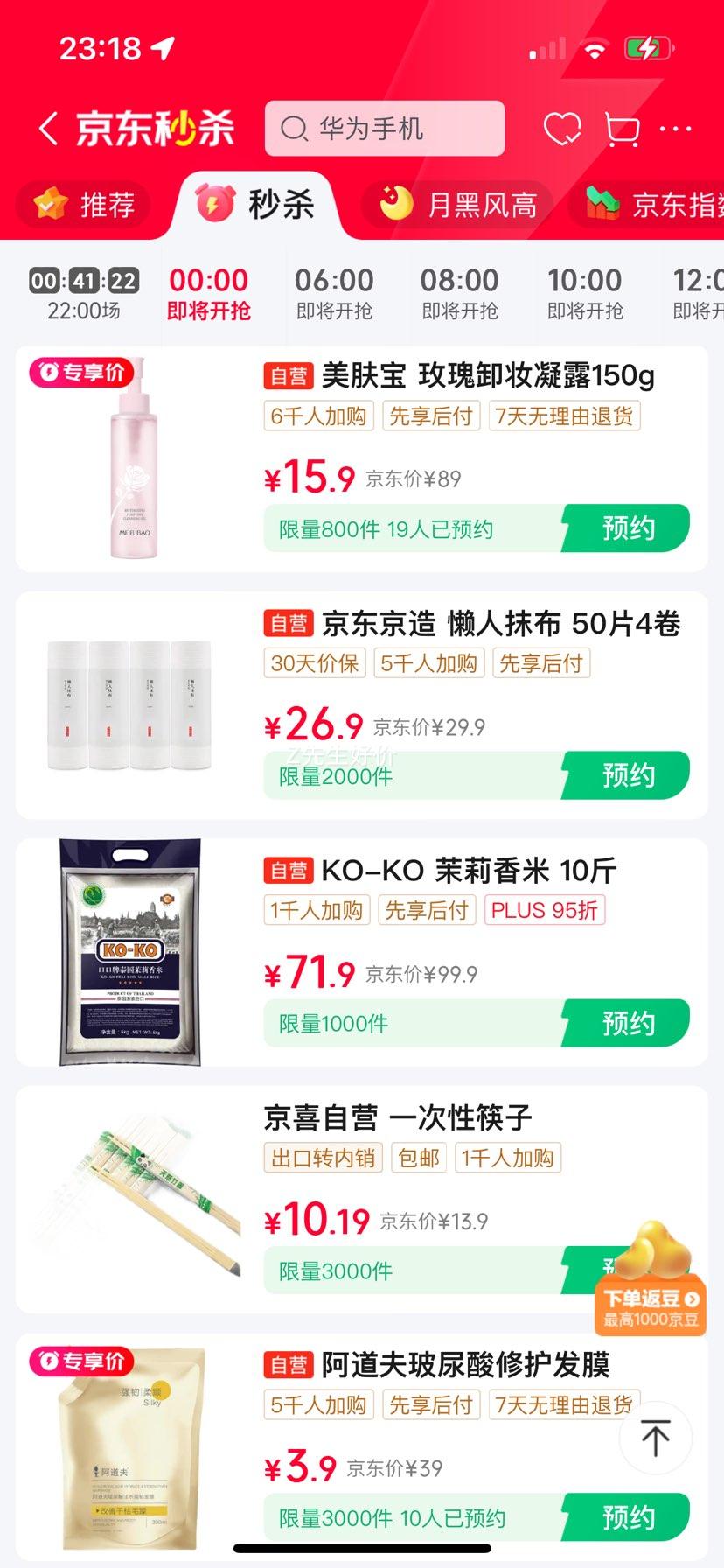Select the 10:00 time slot
This screenshot has width=724, height=1568.
coord(585,294)
